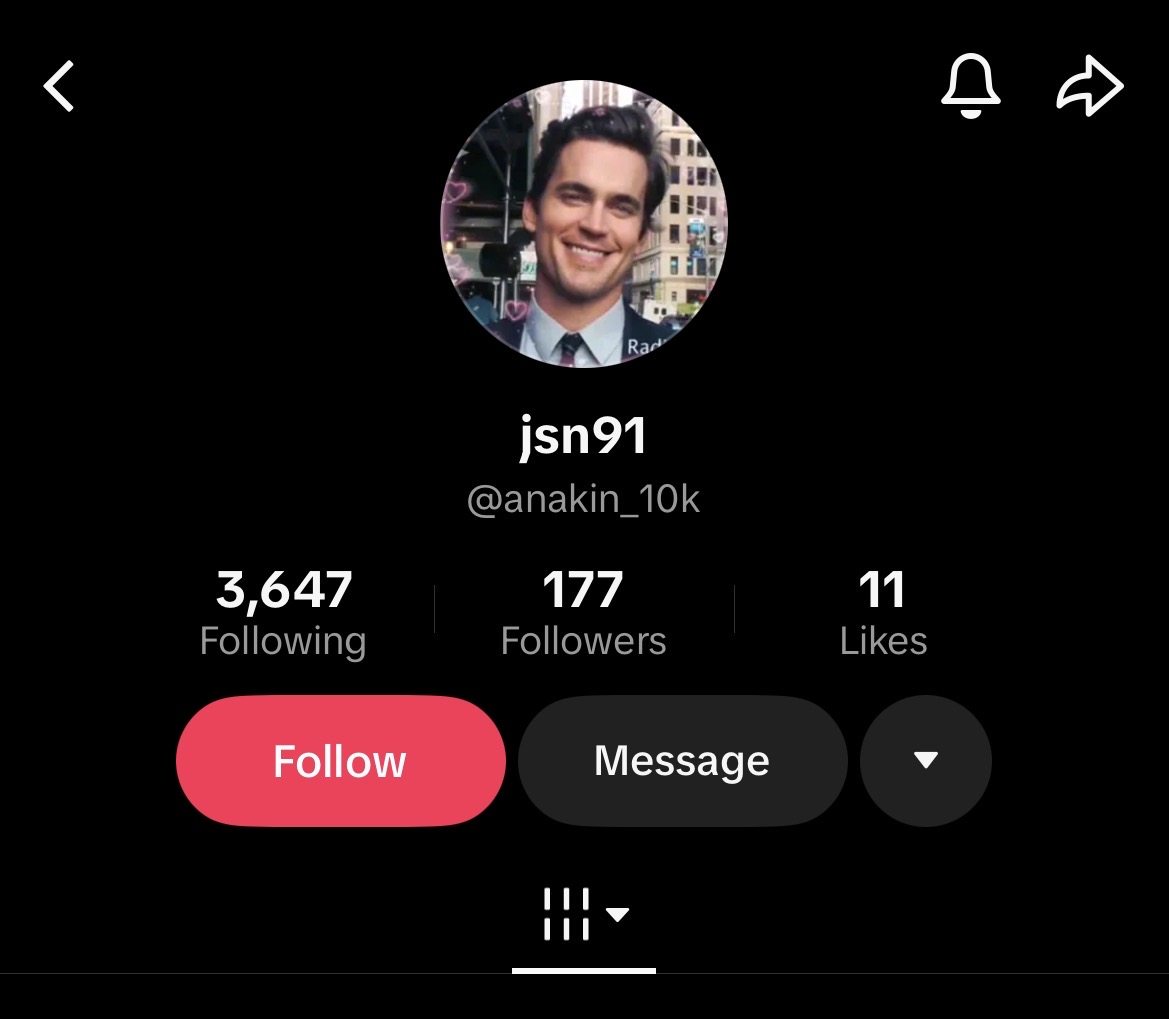Message this user
Viewport: 1169px width, 1019px height.
pyautogui.click(x=682, y=761)
